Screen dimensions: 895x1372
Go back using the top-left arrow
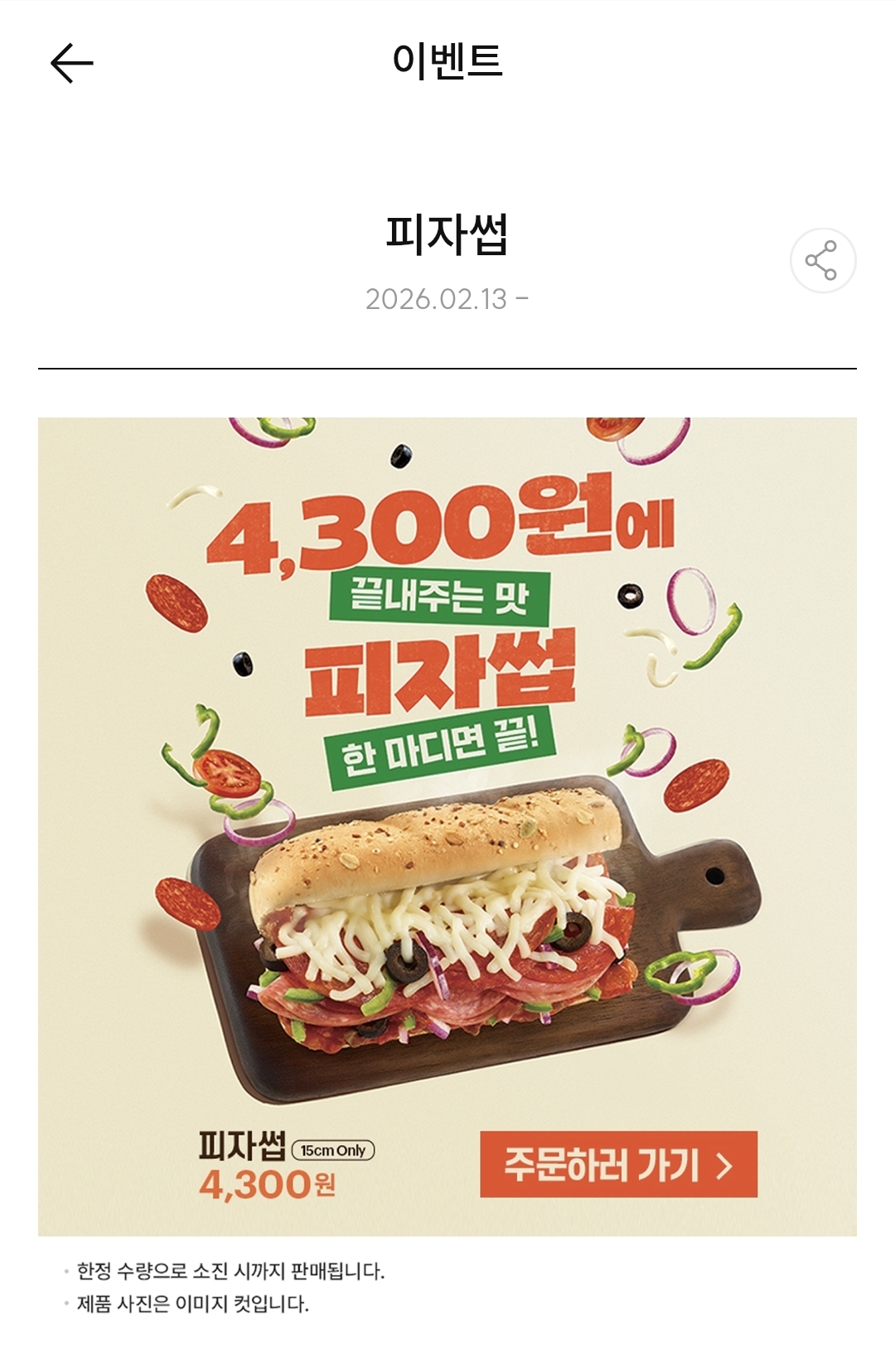(x=72, y=63)
